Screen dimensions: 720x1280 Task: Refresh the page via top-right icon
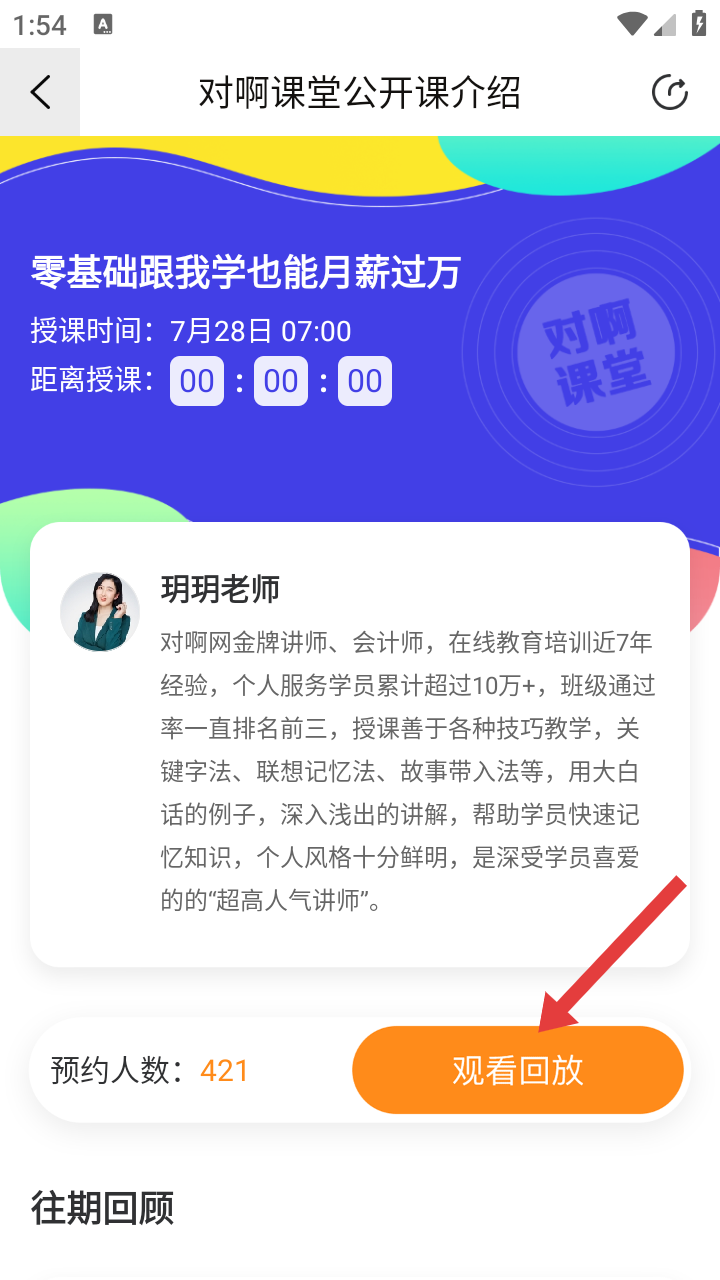[669, 92]
